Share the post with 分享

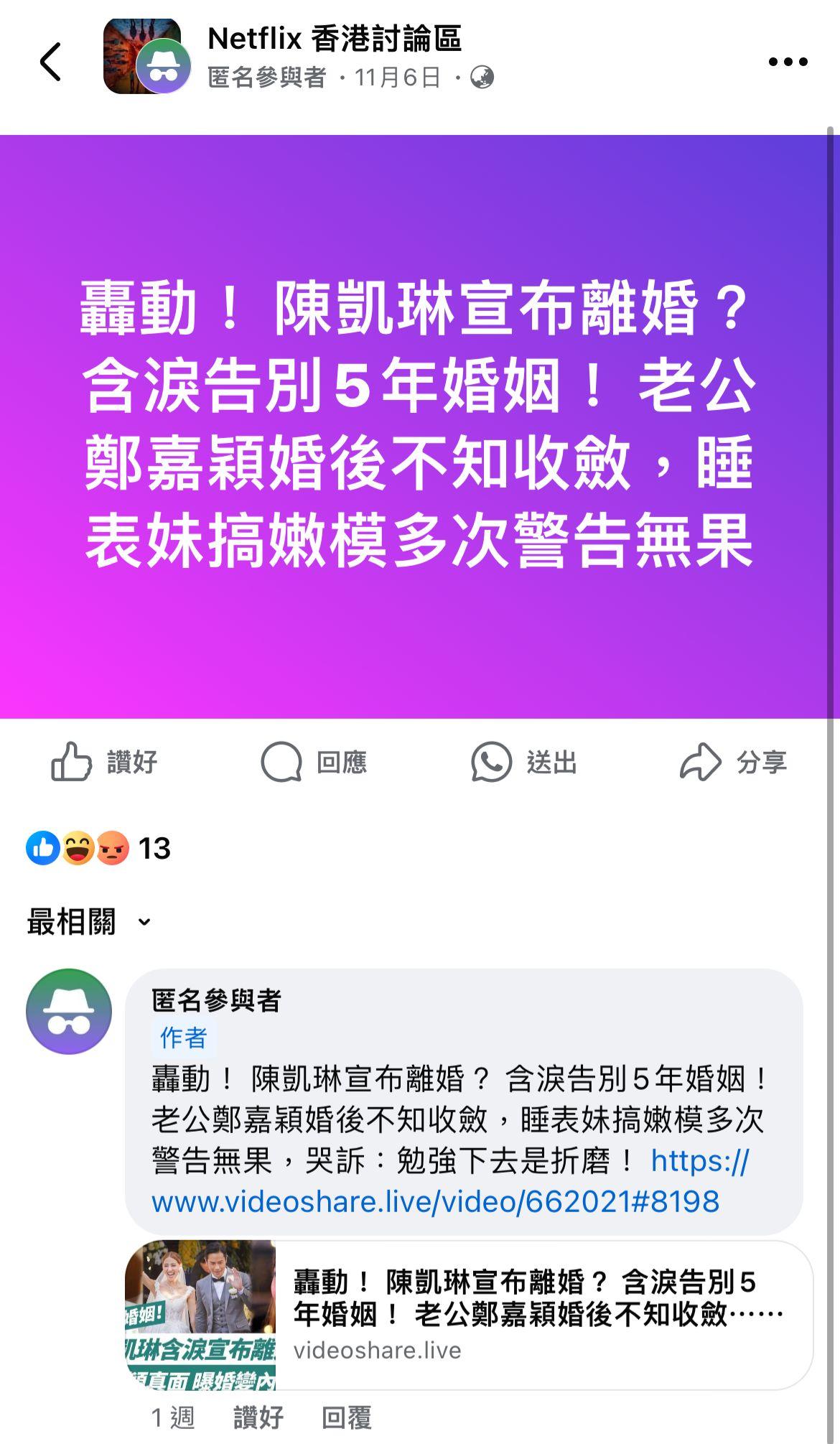click(734, 762)
